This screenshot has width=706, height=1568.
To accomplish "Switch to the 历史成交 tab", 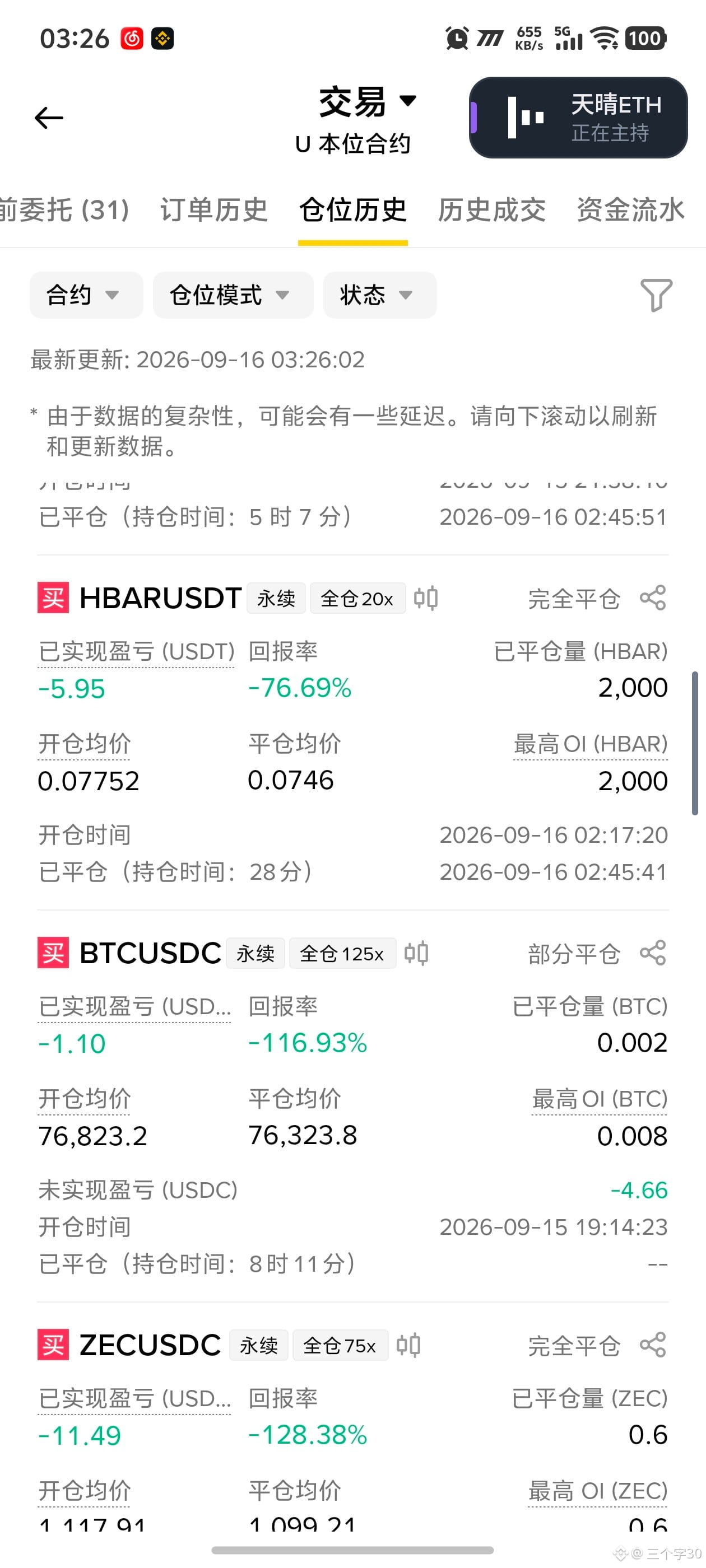I will click(491, 210).
